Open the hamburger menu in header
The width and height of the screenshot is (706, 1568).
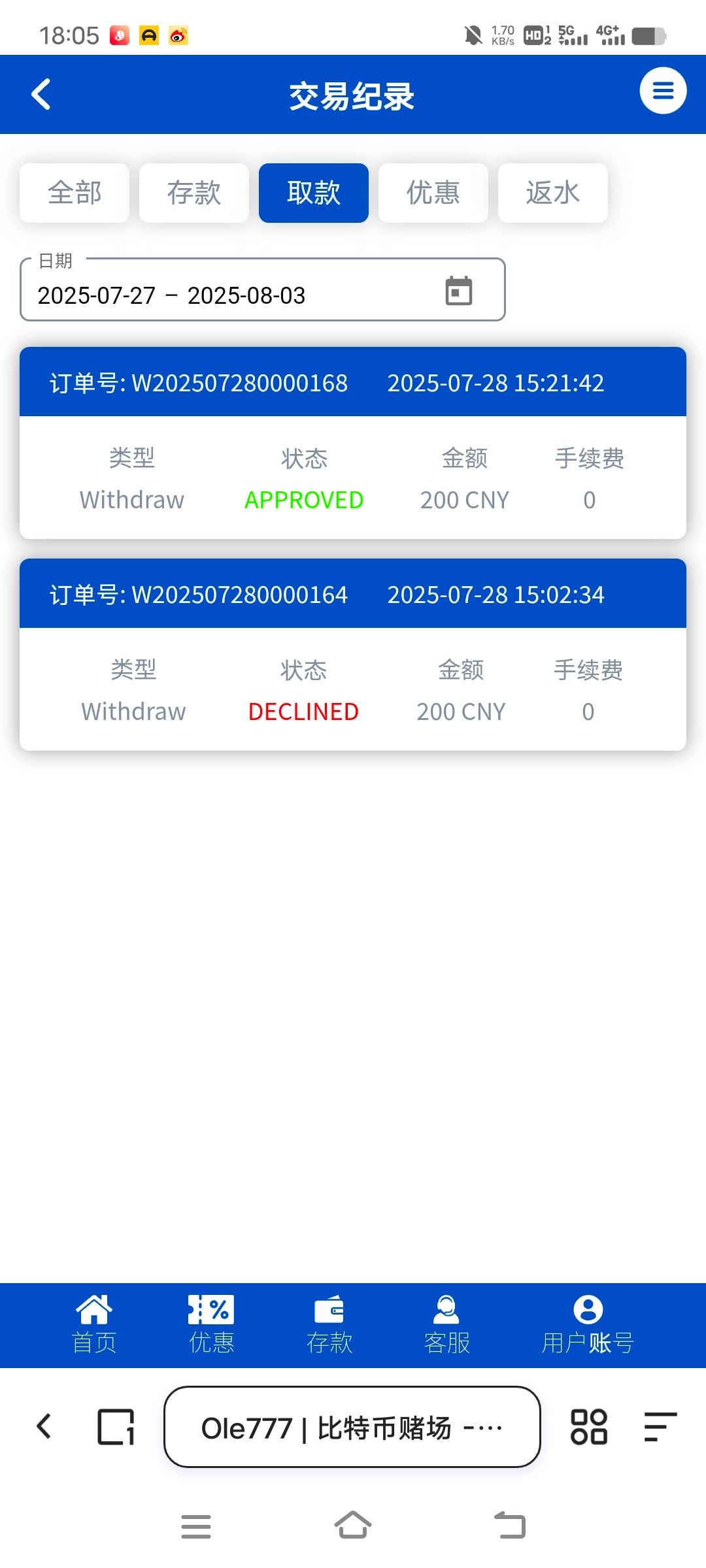[x=663, y=91]
